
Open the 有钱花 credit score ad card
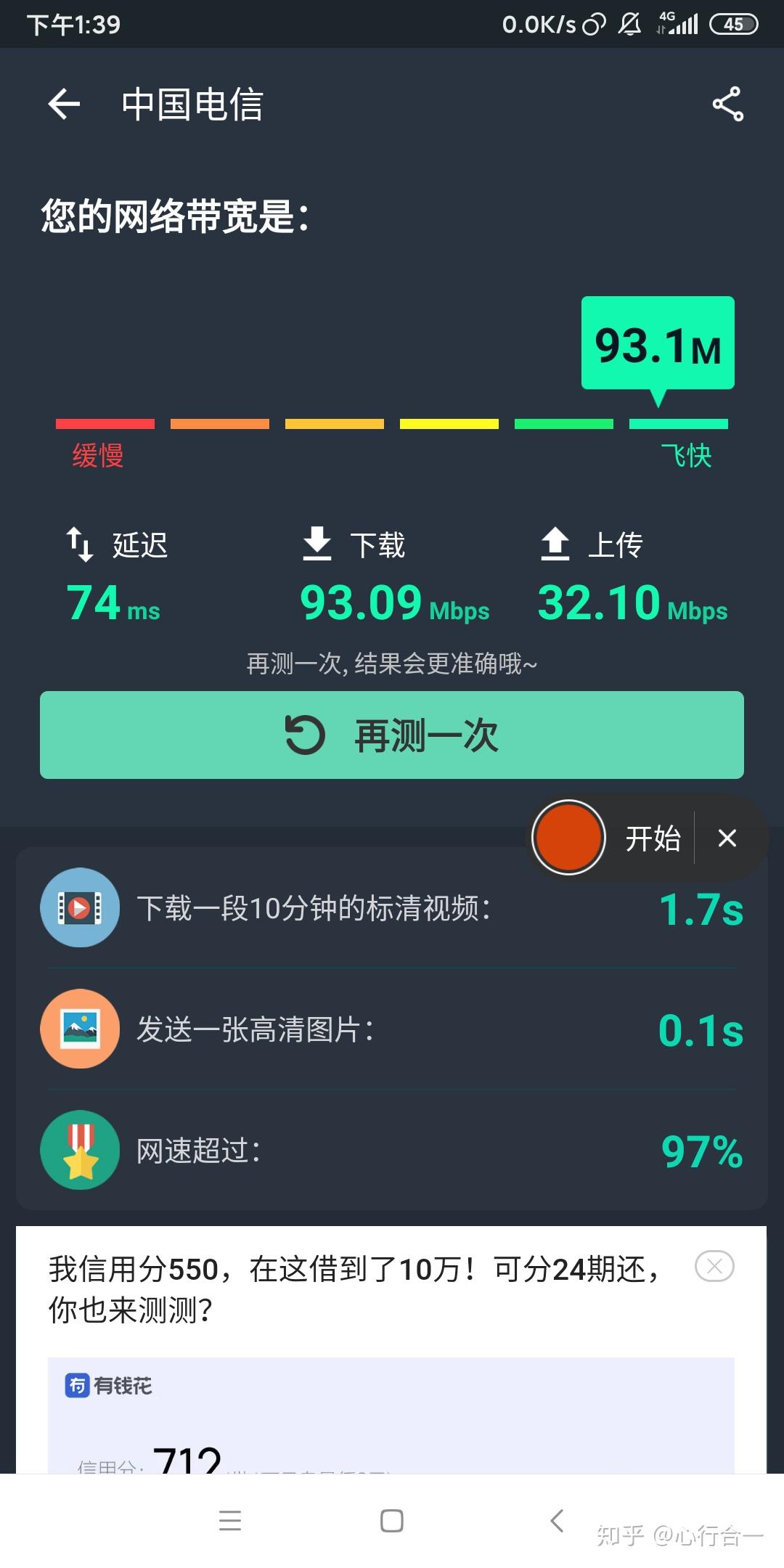[391, 1415]
